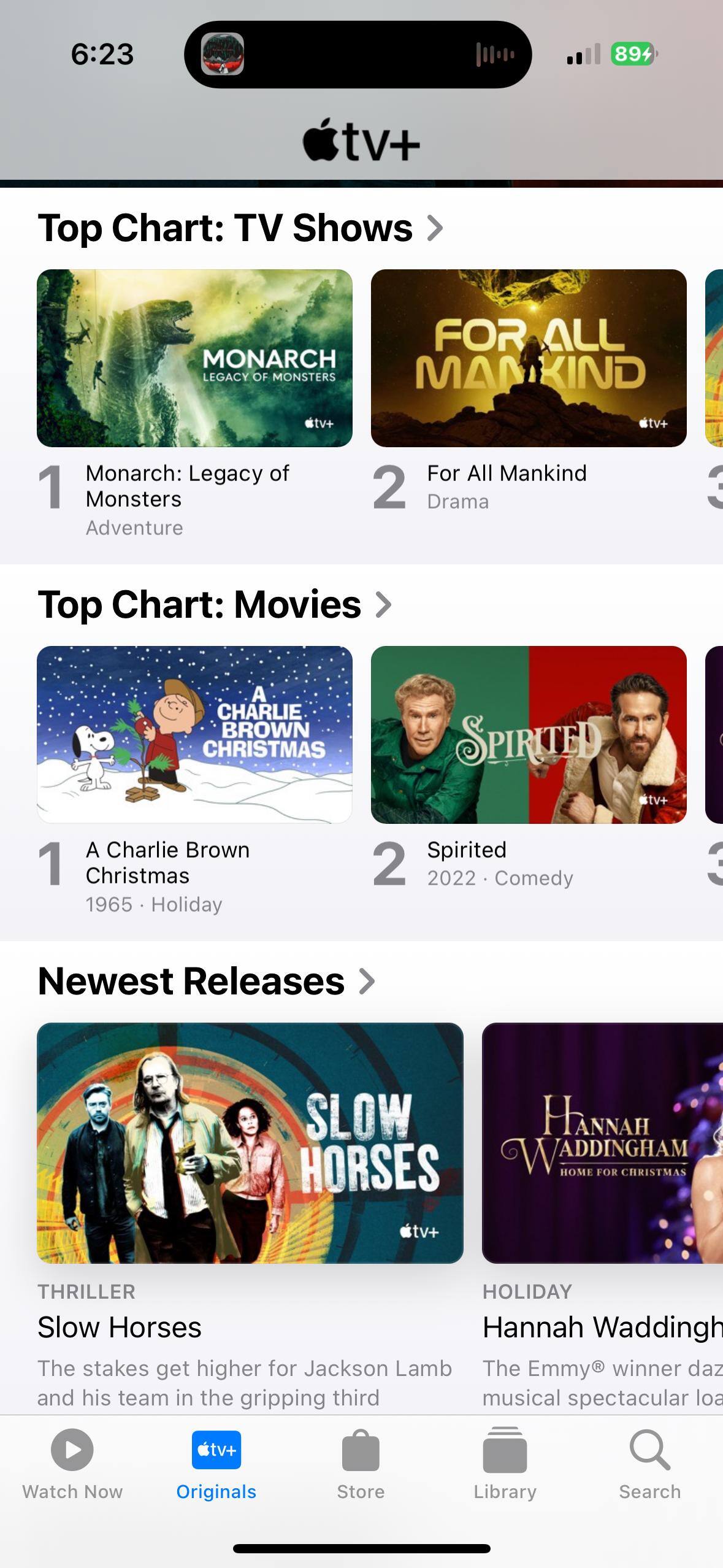The image size is (723, 1568).
Task: Open the For All Mankind show
Action: 528,358
